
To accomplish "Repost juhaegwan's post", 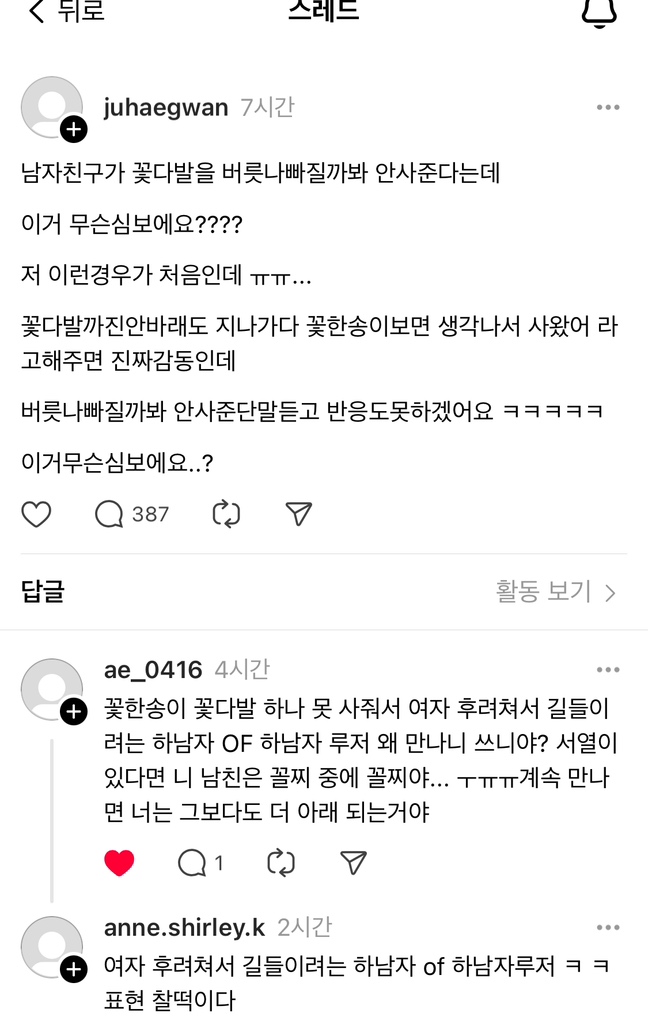I will pyautogui.click(x=227, y=514).
